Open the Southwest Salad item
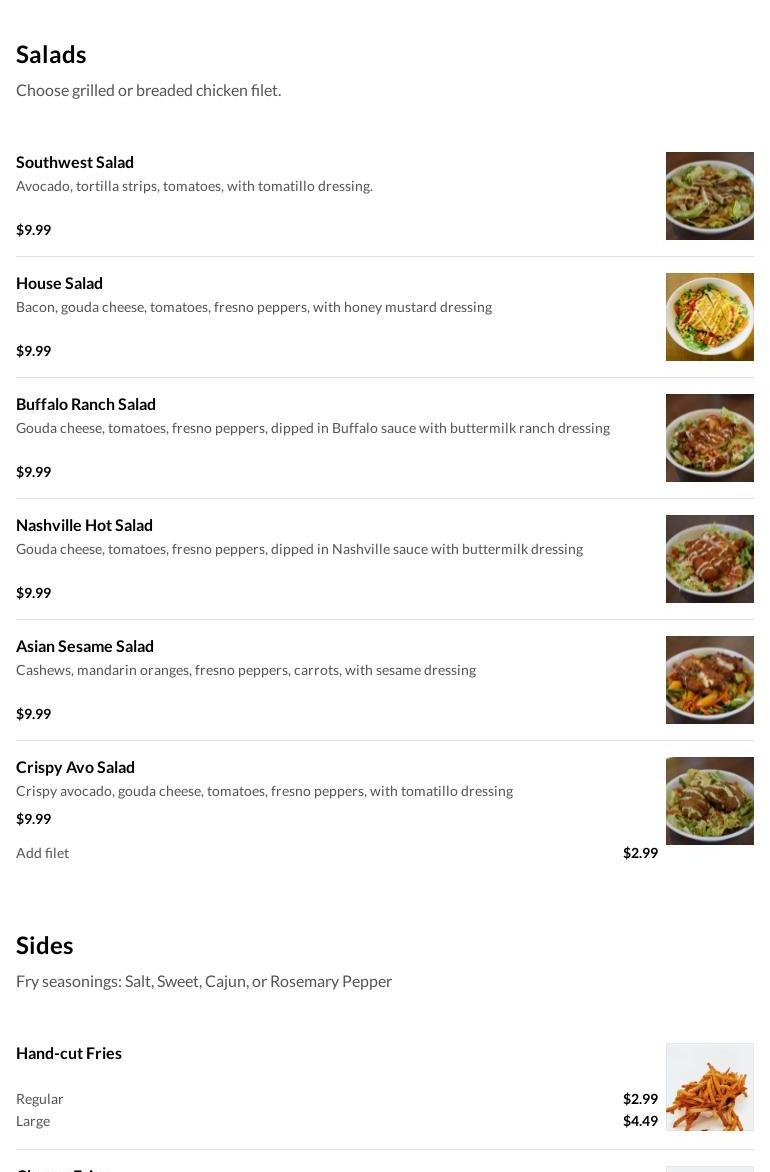Screen dimensions: 770x1172 75,162
